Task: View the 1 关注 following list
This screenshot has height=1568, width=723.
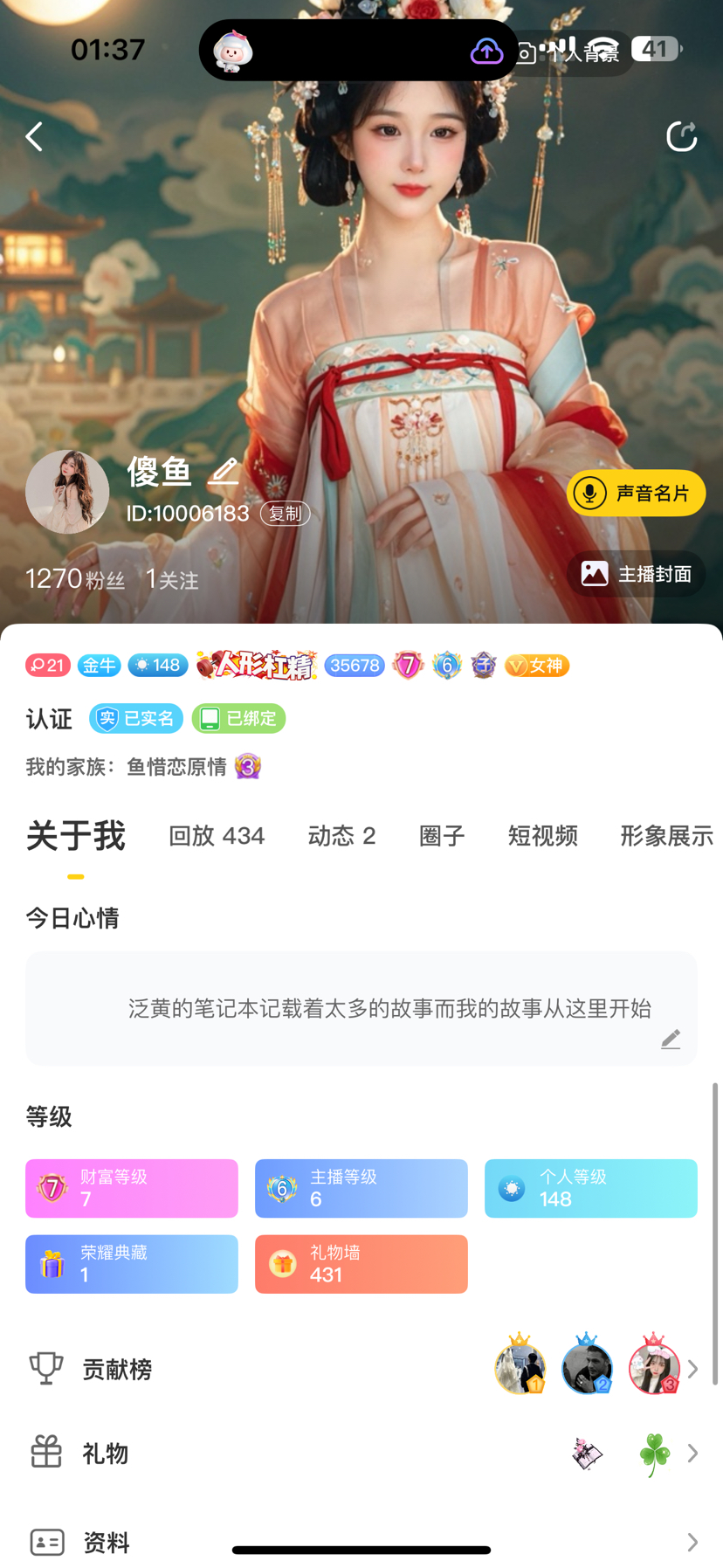Action: (173, 579)
